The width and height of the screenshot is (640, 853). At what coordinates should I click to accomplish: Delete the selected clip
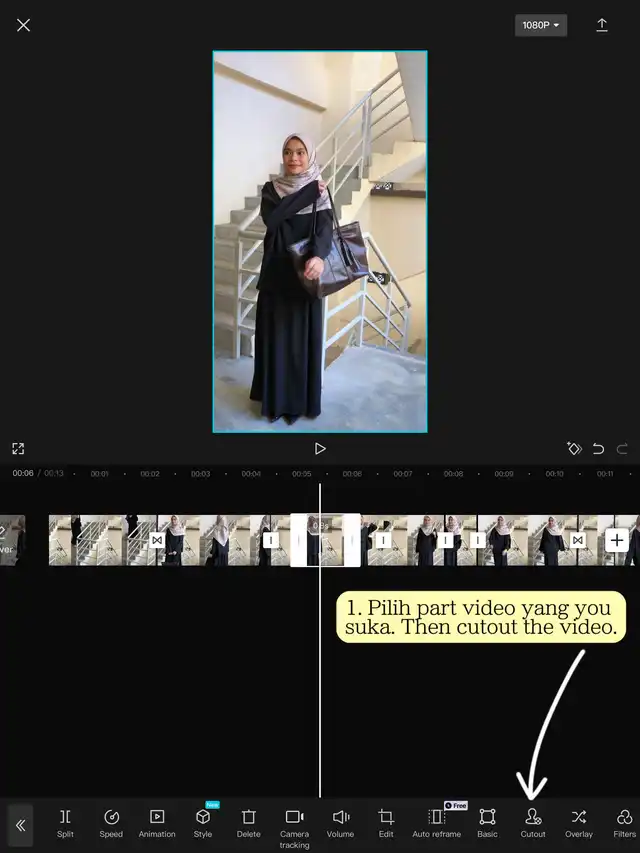tap(249, 822)
